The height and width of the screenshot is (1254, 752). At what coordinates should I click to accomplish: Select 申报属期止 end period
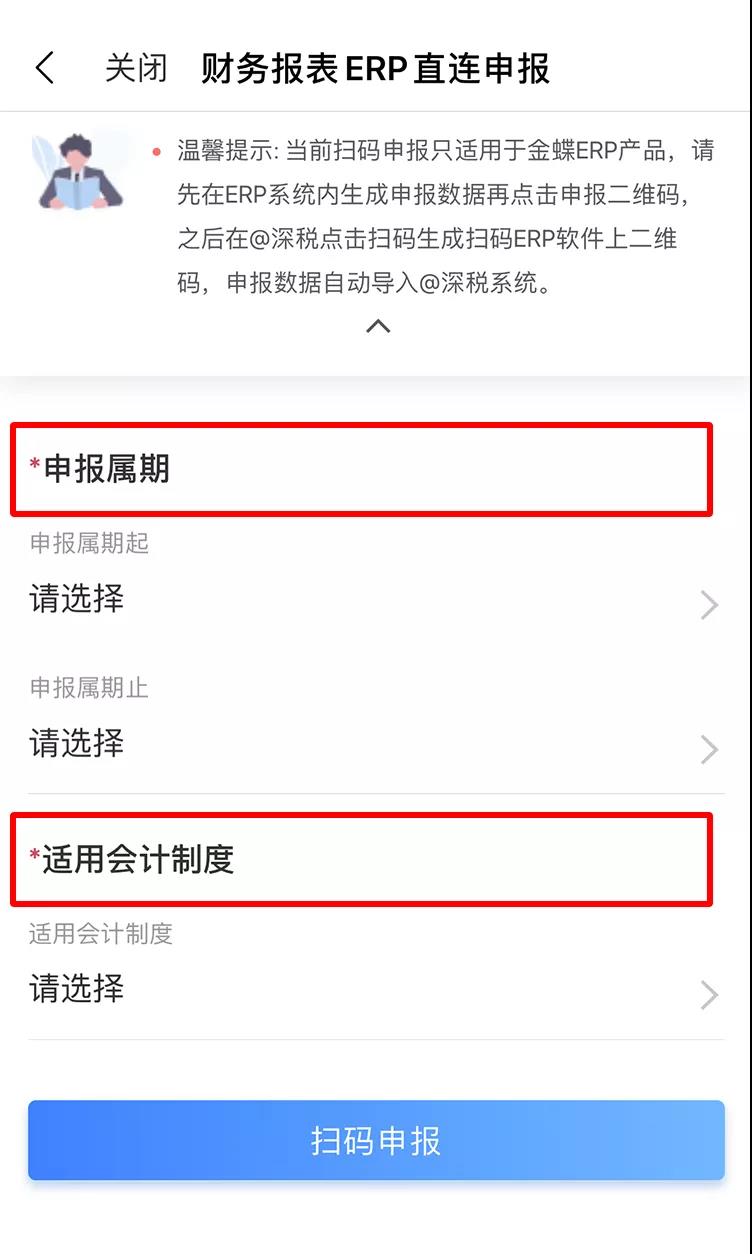point(375,744)
